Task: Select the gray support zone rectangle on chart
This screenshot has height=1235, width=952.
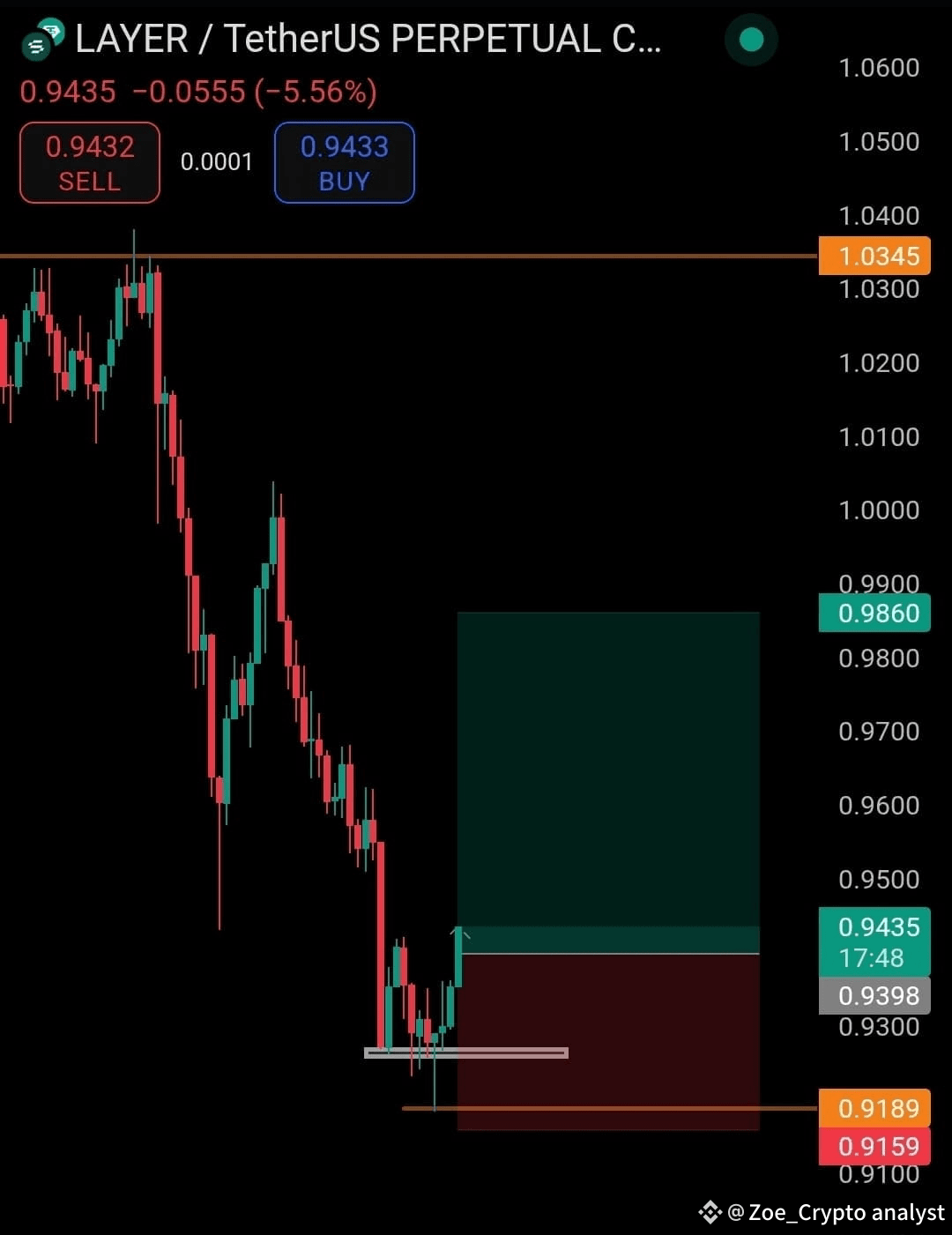Action: [x=465, y=1051]
